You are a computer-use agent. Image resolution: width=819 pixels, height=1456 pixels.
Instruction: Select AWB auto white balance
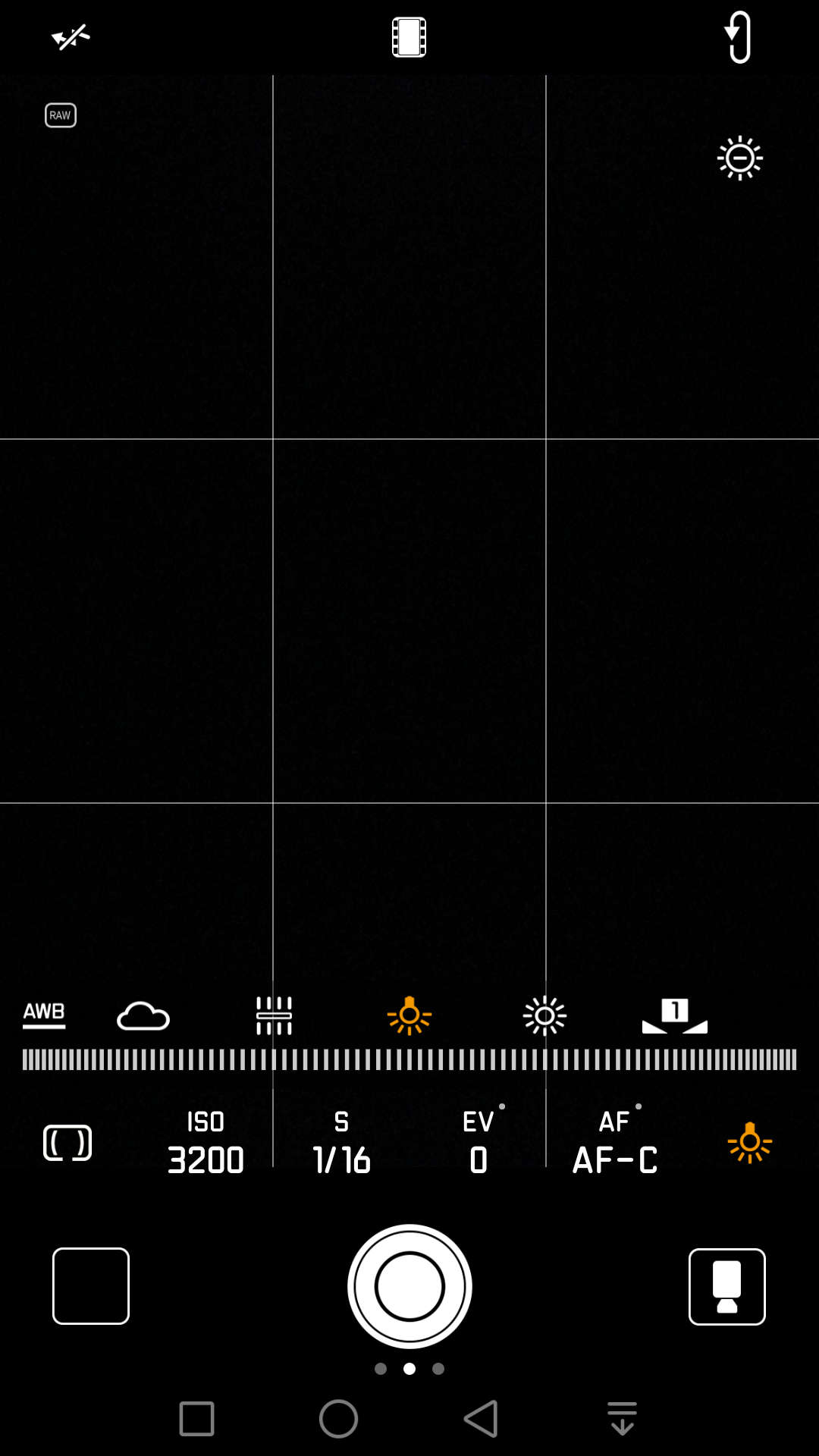coord(44,1015)
